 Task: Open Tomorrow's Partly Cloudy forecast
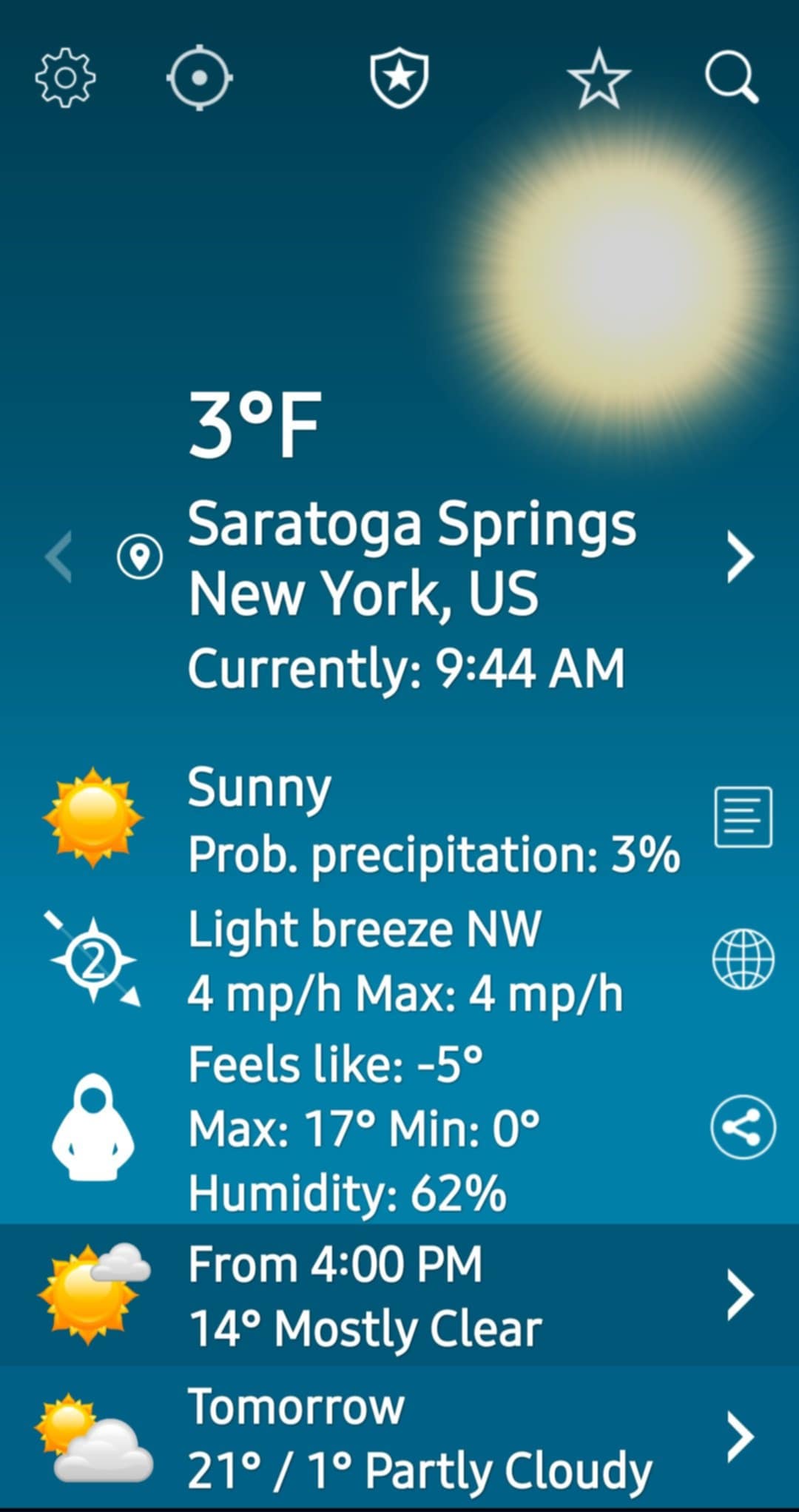399,1437
